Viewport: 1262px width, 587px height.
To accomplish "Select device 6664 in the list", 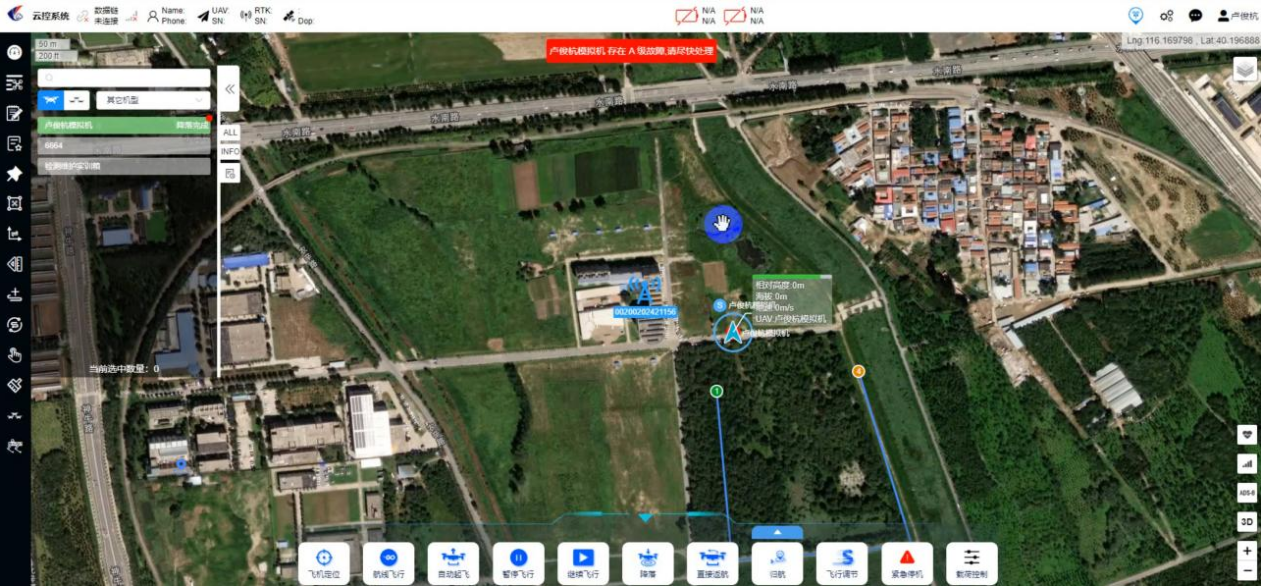I will click(x=124, y=145).
